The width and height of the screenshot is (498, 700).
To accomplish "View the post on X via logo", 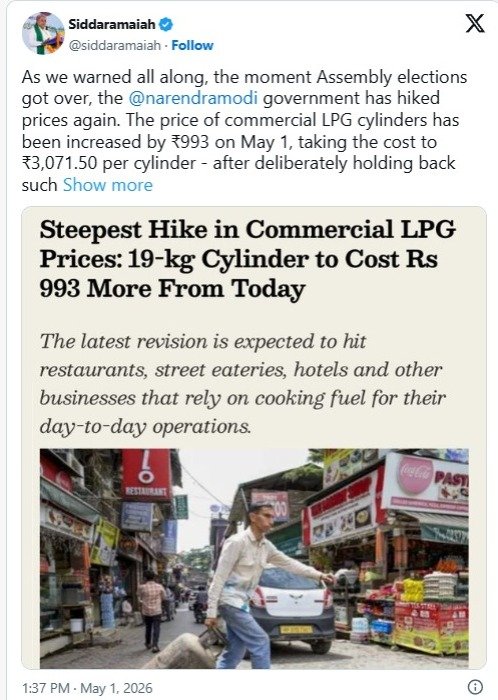I will [475, 24].
